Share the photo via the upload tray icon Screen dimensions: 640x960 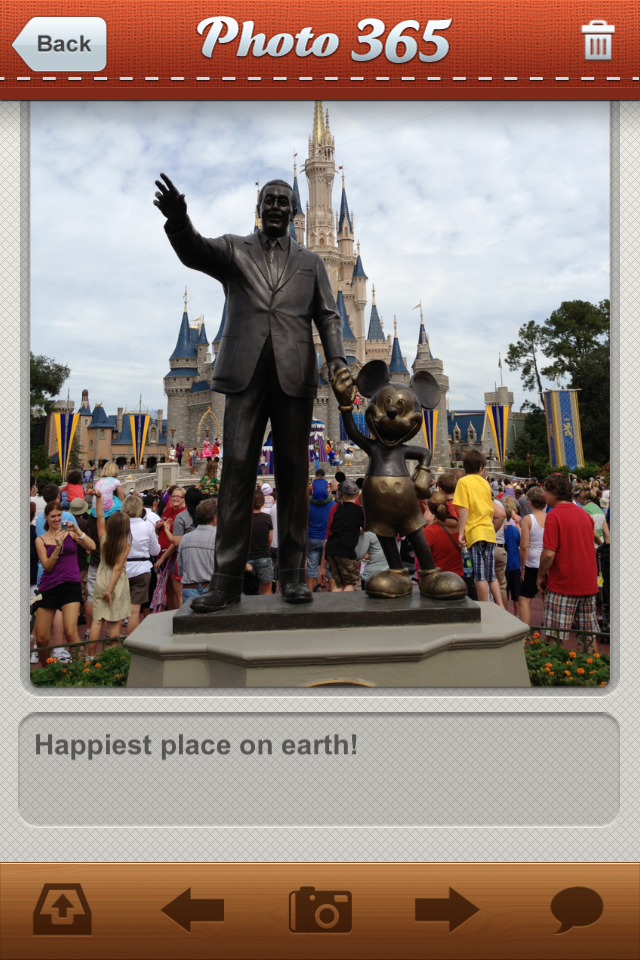pyautogui.click(x=62, y=909)
